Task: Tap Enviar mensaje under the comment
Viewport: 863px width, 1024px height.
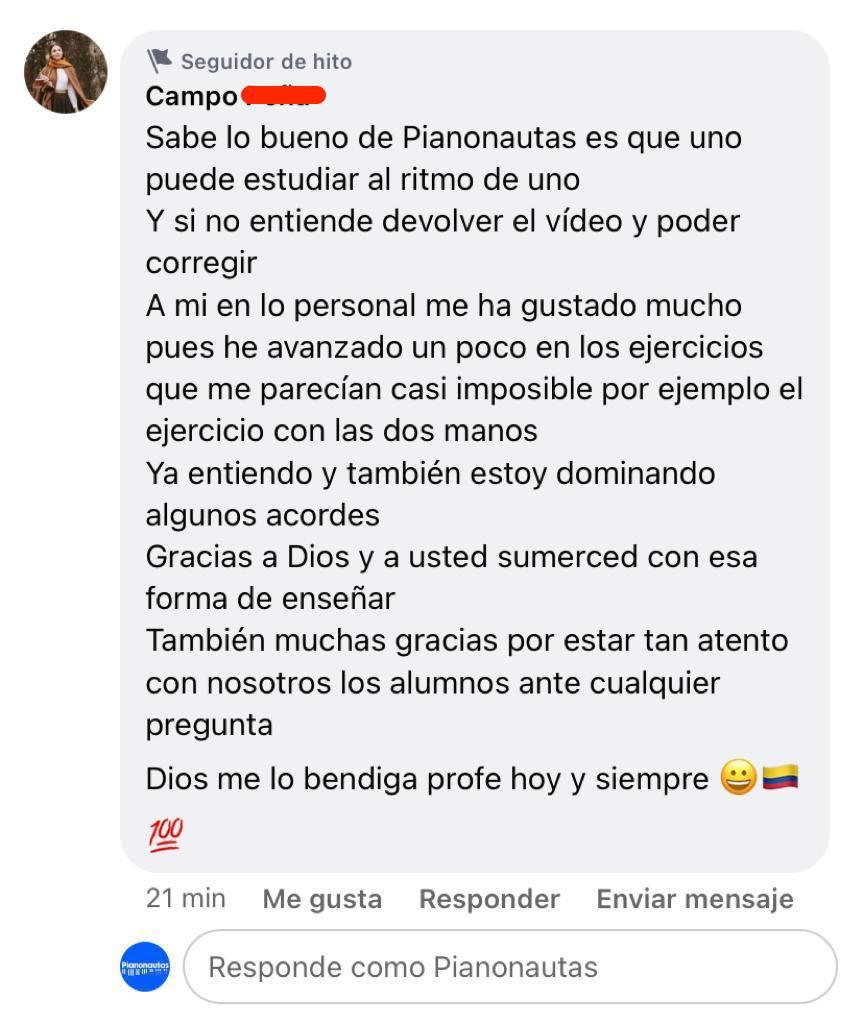Action: pos(695,899)
